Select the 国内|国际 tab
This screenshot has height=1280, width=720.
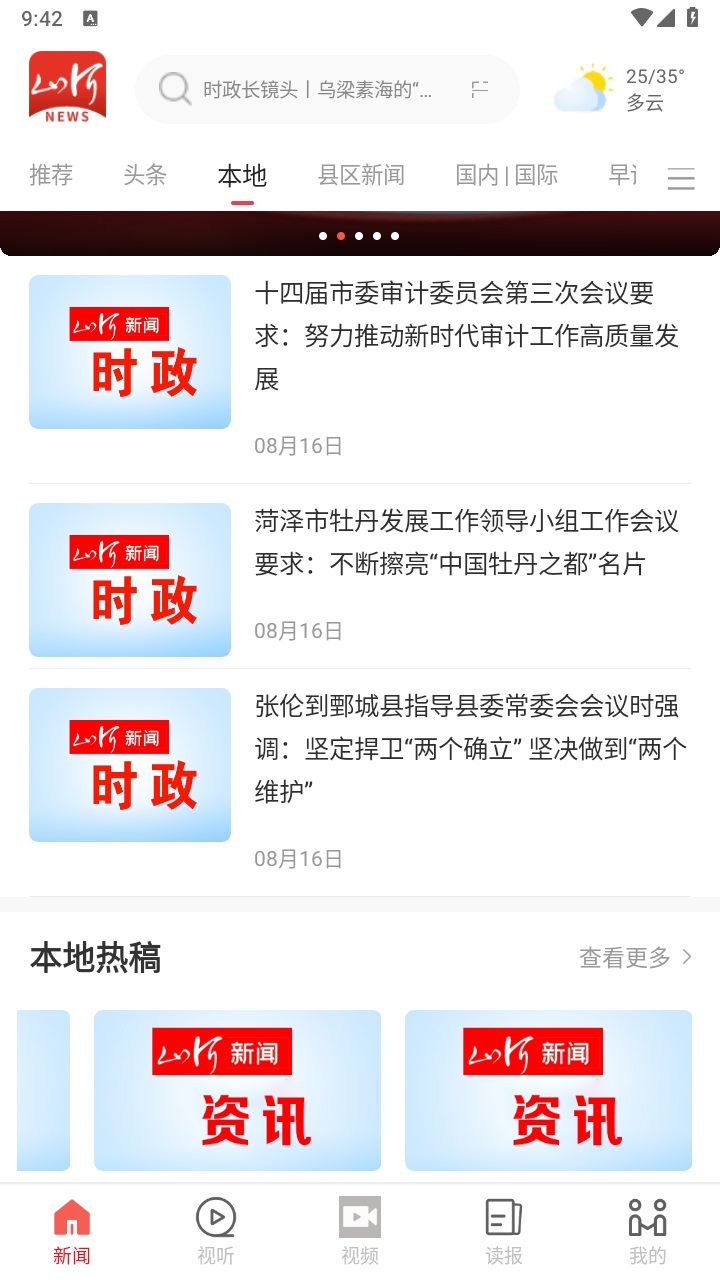tap(508, 175)
